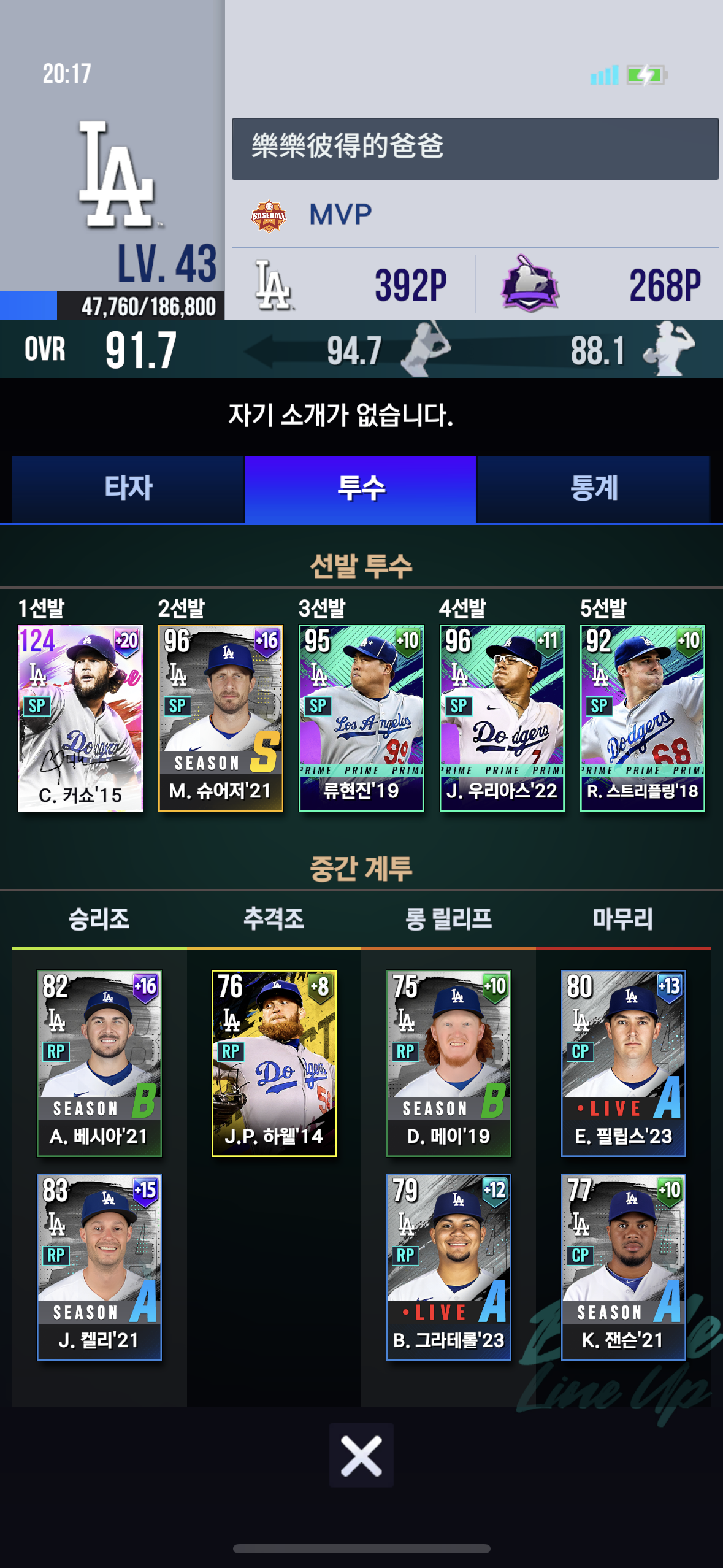Switch to the 타자 tab

(128, 489)
